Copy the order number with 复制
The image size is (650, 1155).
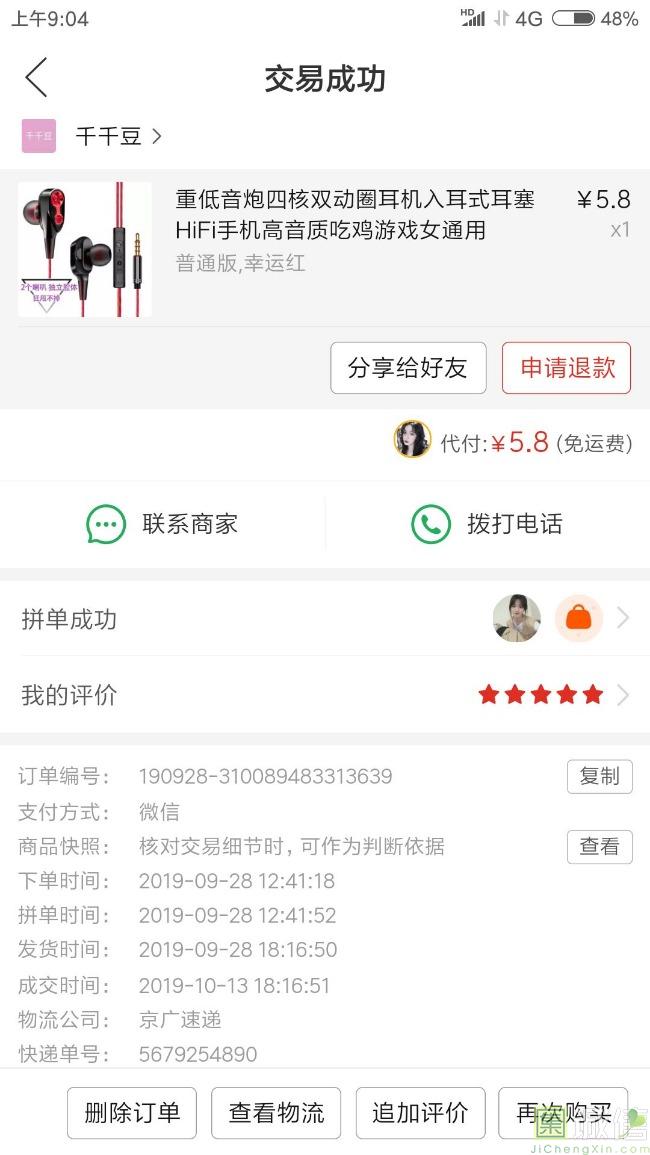pos(599,776)
